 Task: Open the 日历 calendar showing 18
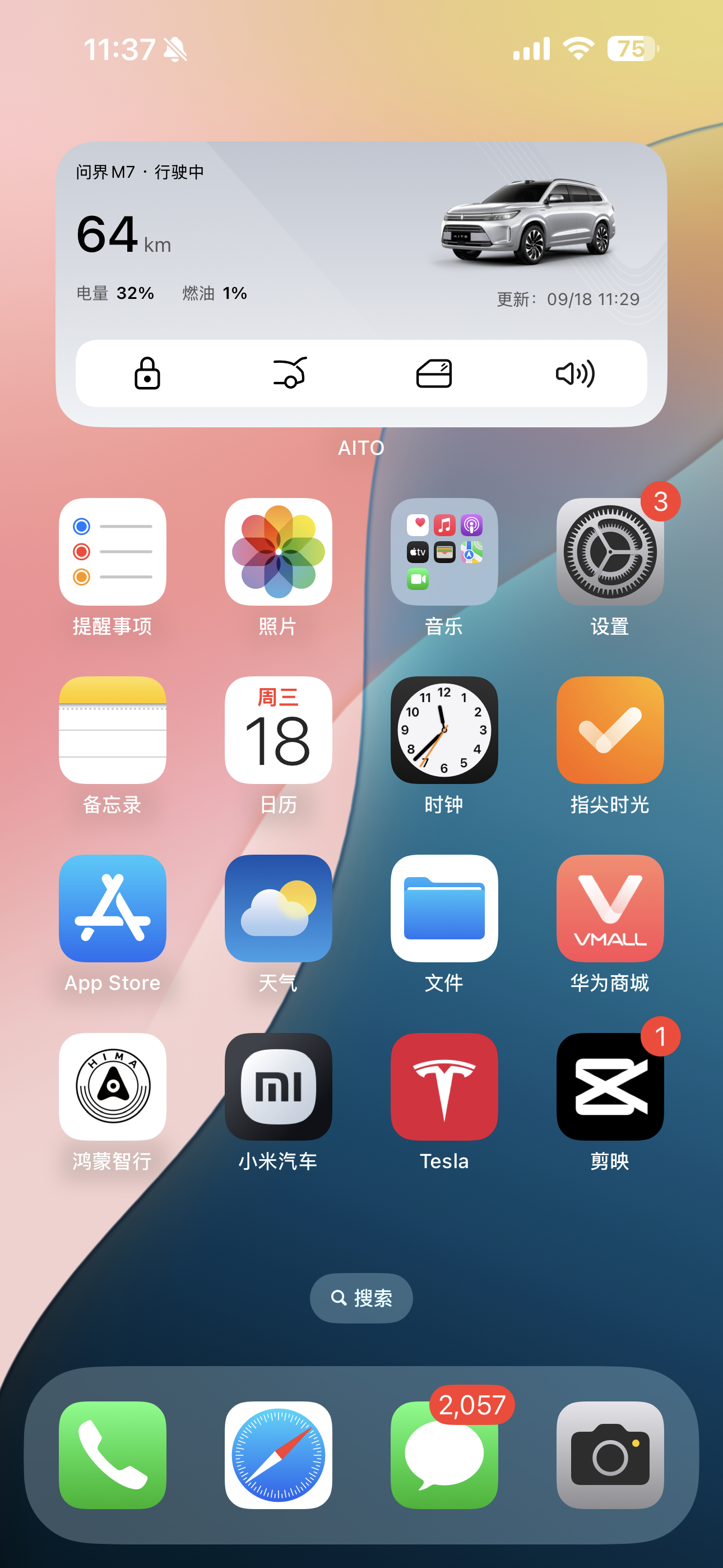278,730
